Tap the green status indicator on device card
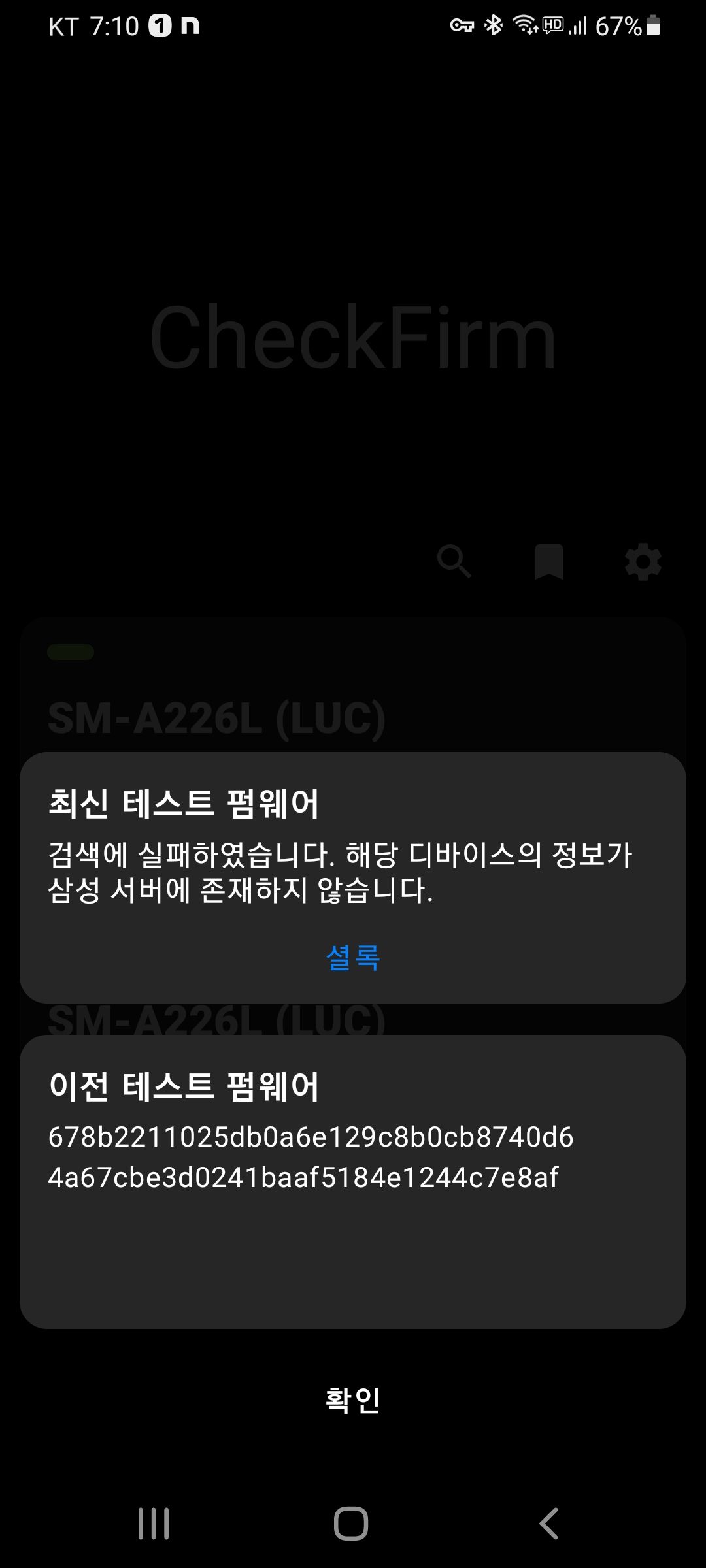The height and width of the screenshot is (1568, 706). (72, 652)
